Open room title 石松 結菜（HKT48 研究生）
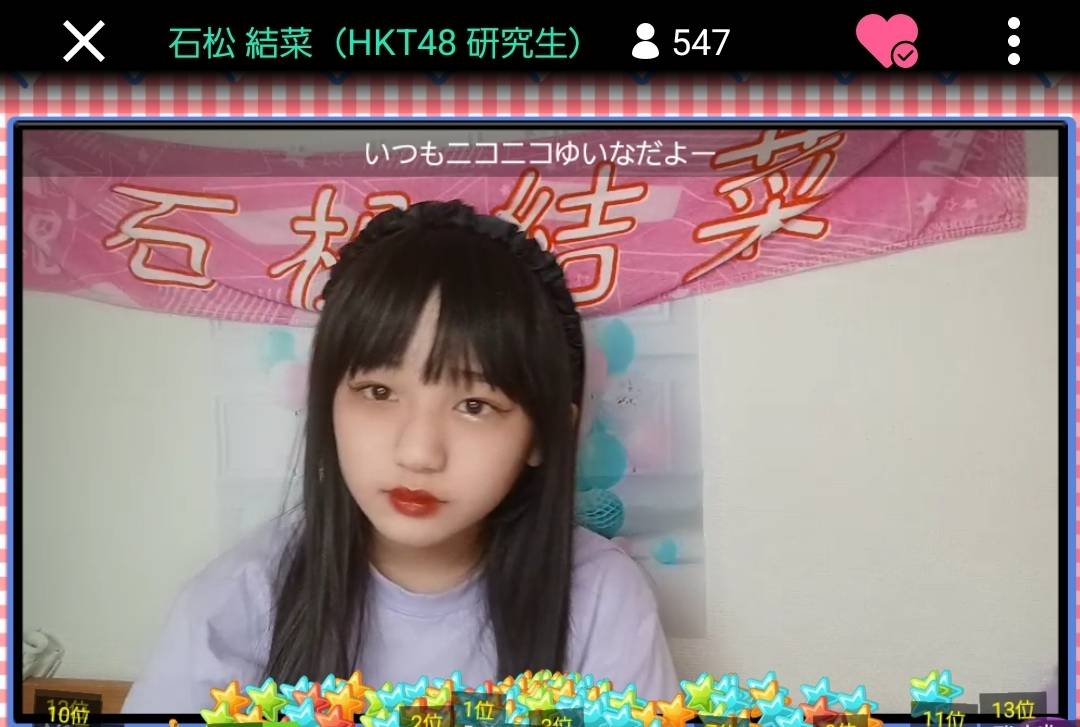This screenshot has height=727, width=1080. [375, 42]
